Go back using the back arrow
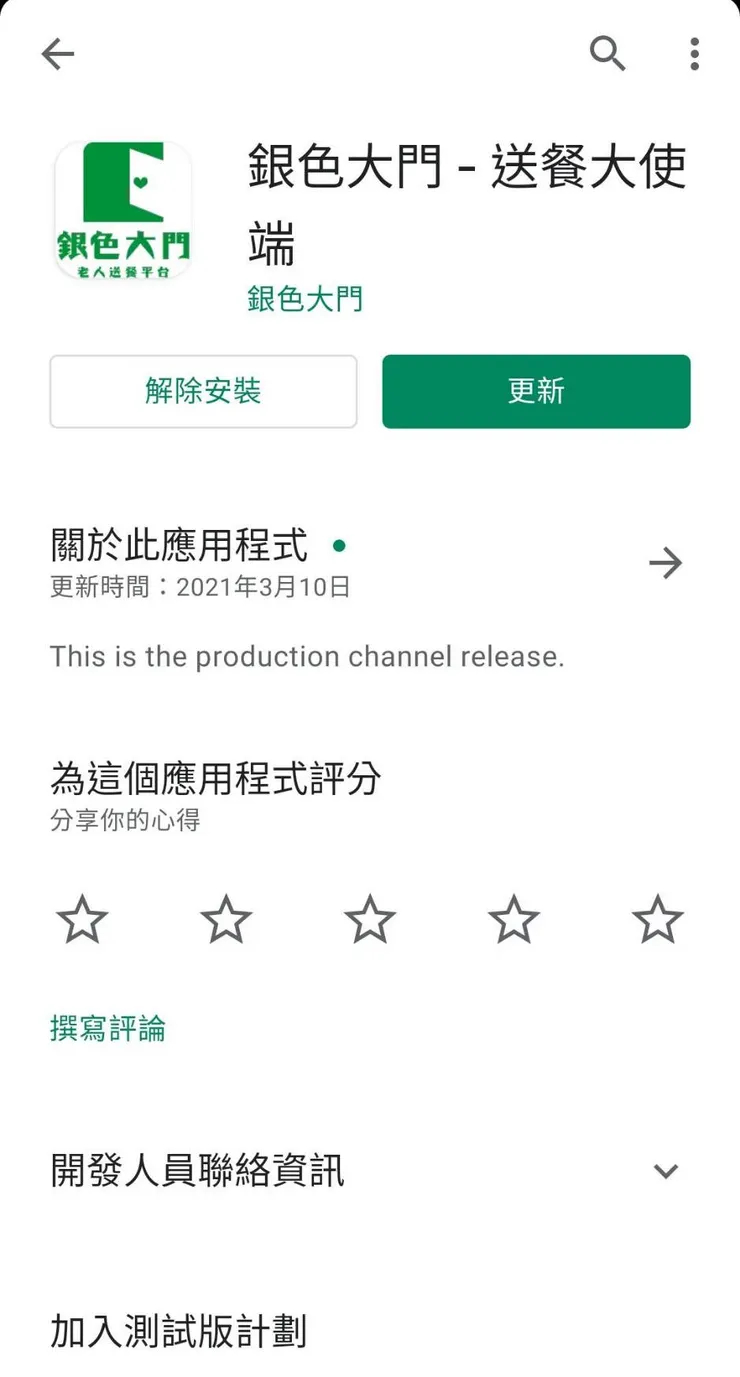Screen dimensions: 740x1377 (57, 55)
